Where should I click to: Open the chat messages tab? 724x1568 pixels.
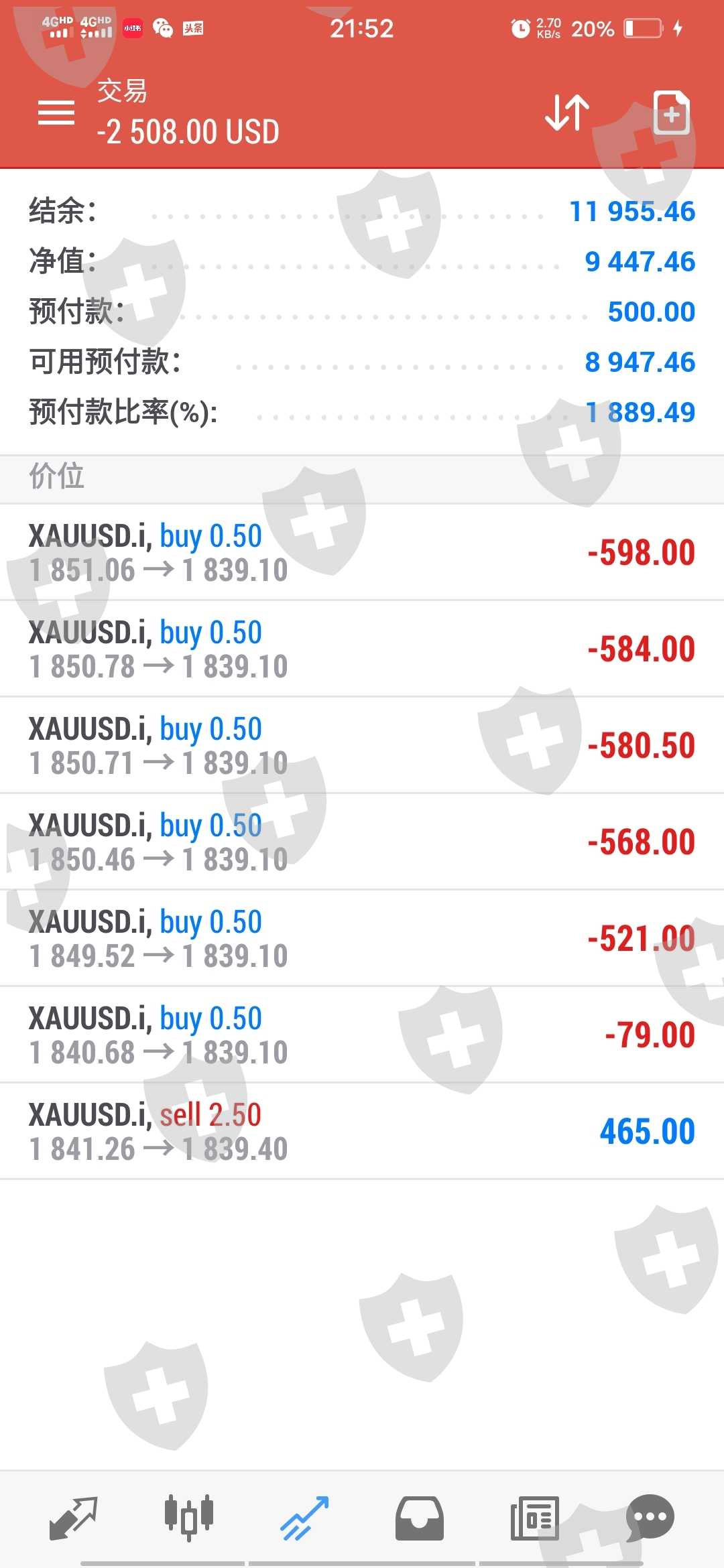tap(650, 1517)
